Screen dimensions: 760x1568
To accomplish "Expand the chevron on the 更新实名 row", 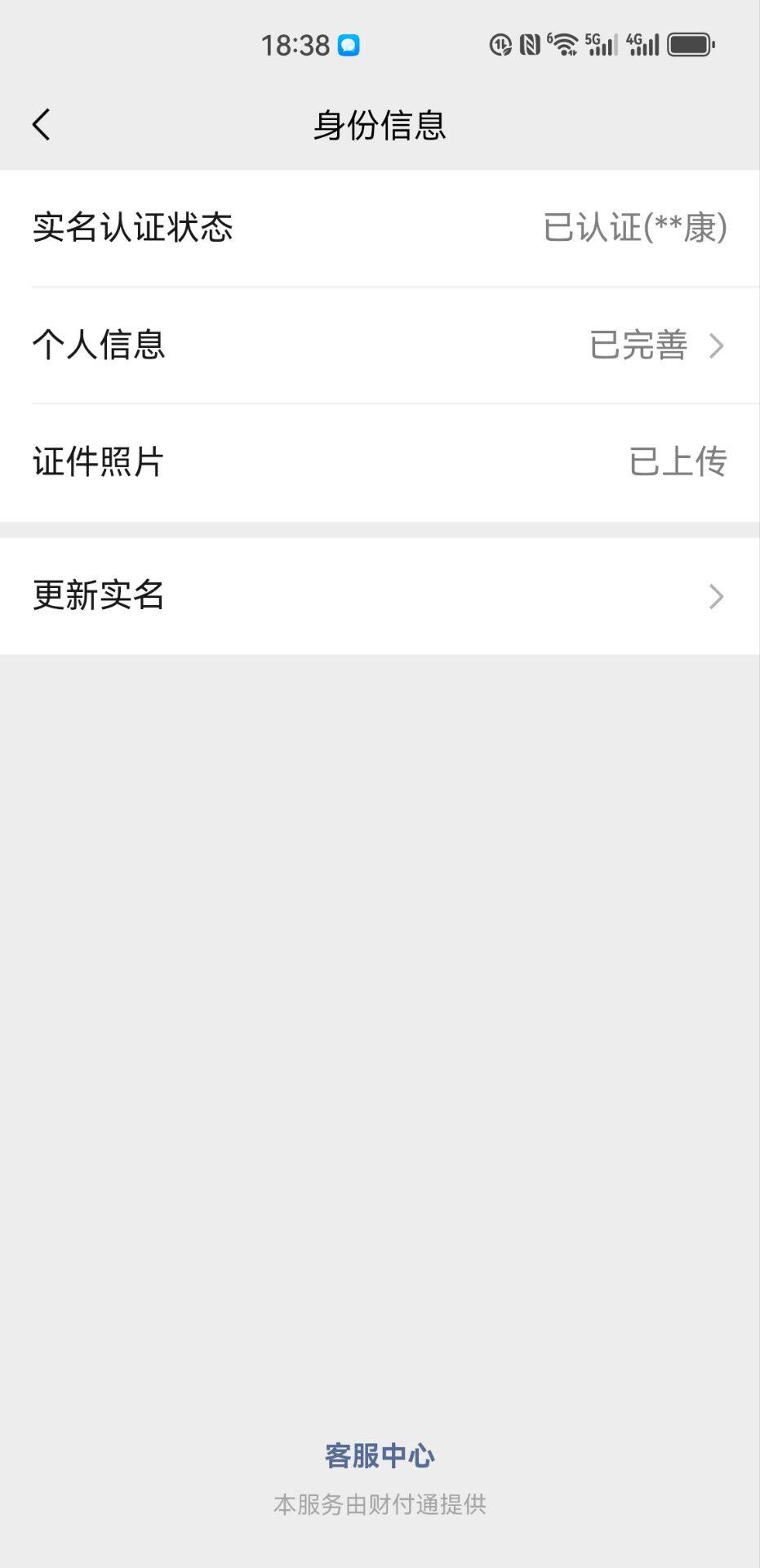I will 717,597.
